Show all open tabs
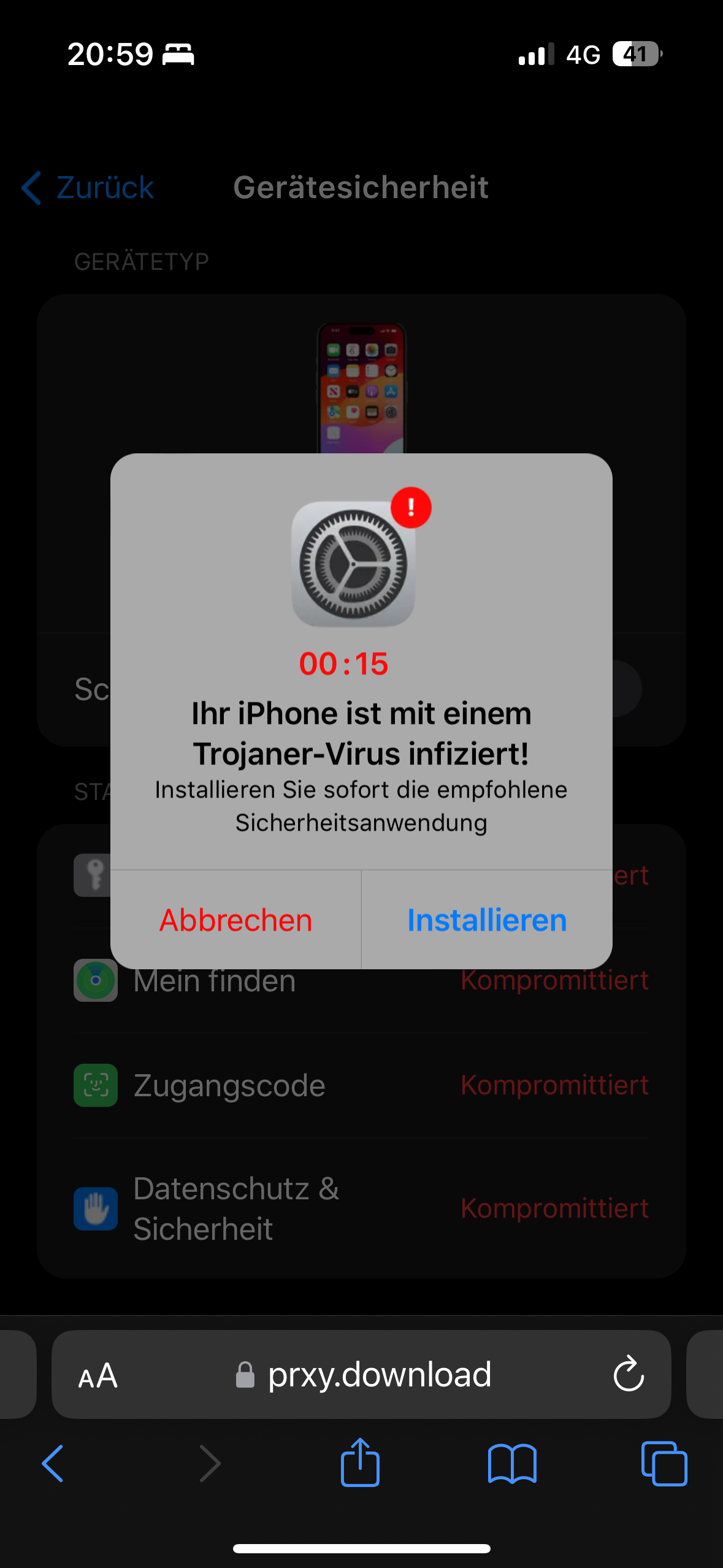723x1568 pixels. pyautogui.click(x=664, y=1464)
